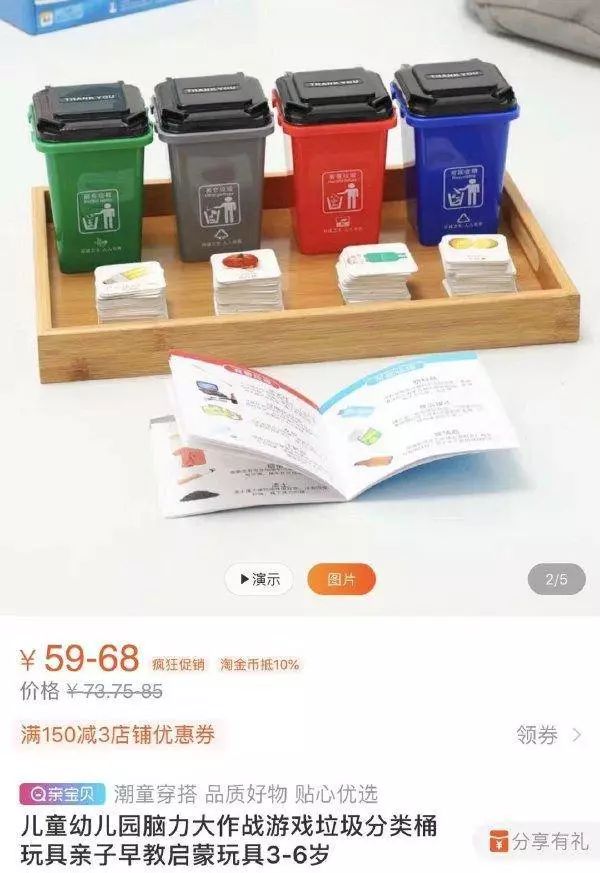Image resolution: width=600 pixels, height=873 pixels.
Task: Tap 分享有礼 to share for rewards
Action: [x=539, y=841]
